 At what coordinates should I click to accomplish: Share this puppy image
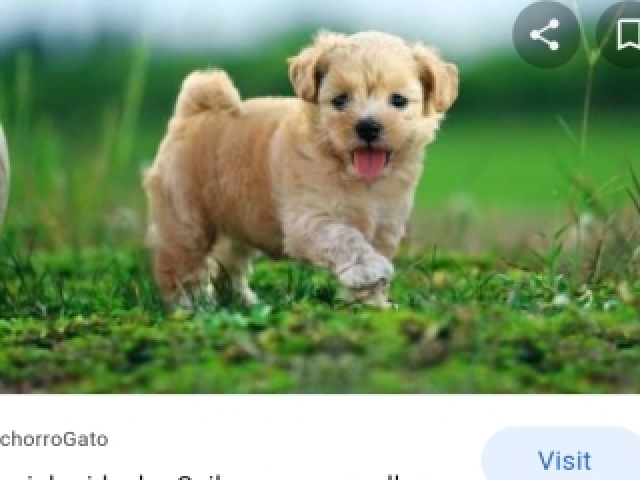click(545, 36)
